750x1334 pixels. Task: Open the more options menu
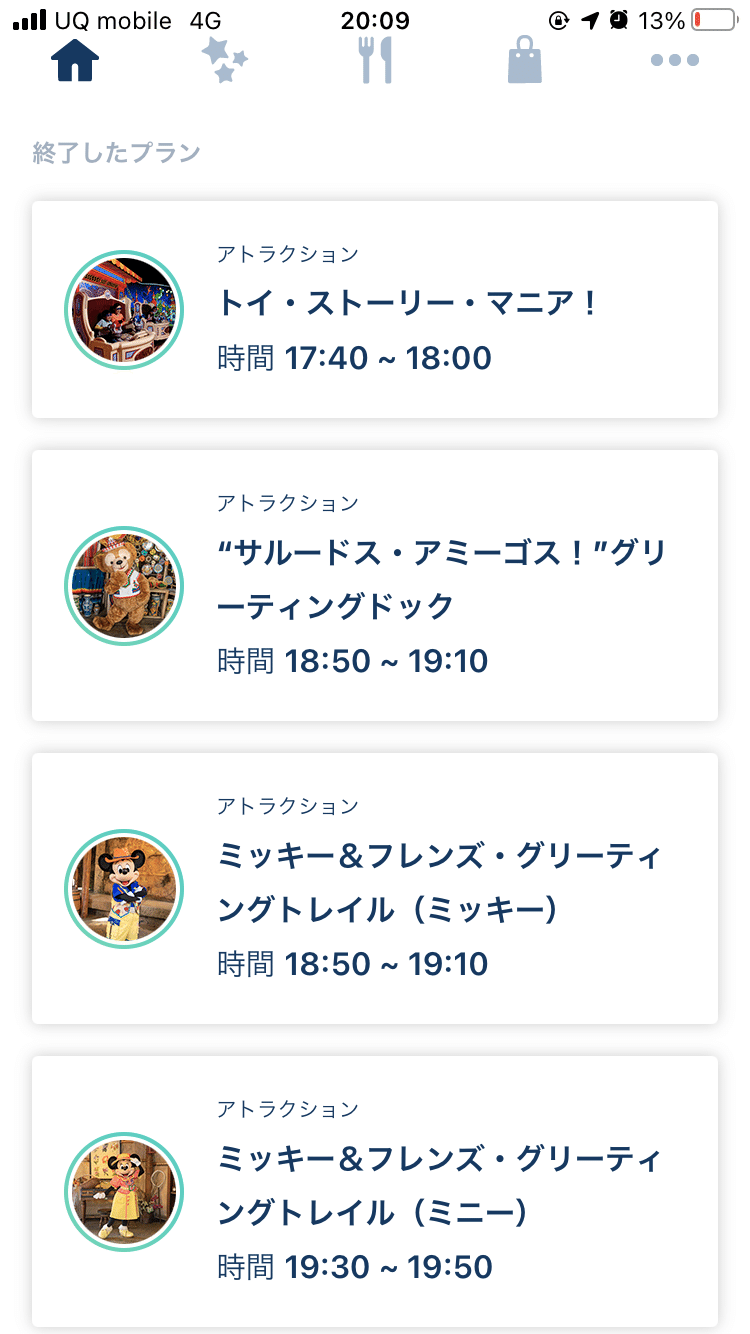[674, 61]
